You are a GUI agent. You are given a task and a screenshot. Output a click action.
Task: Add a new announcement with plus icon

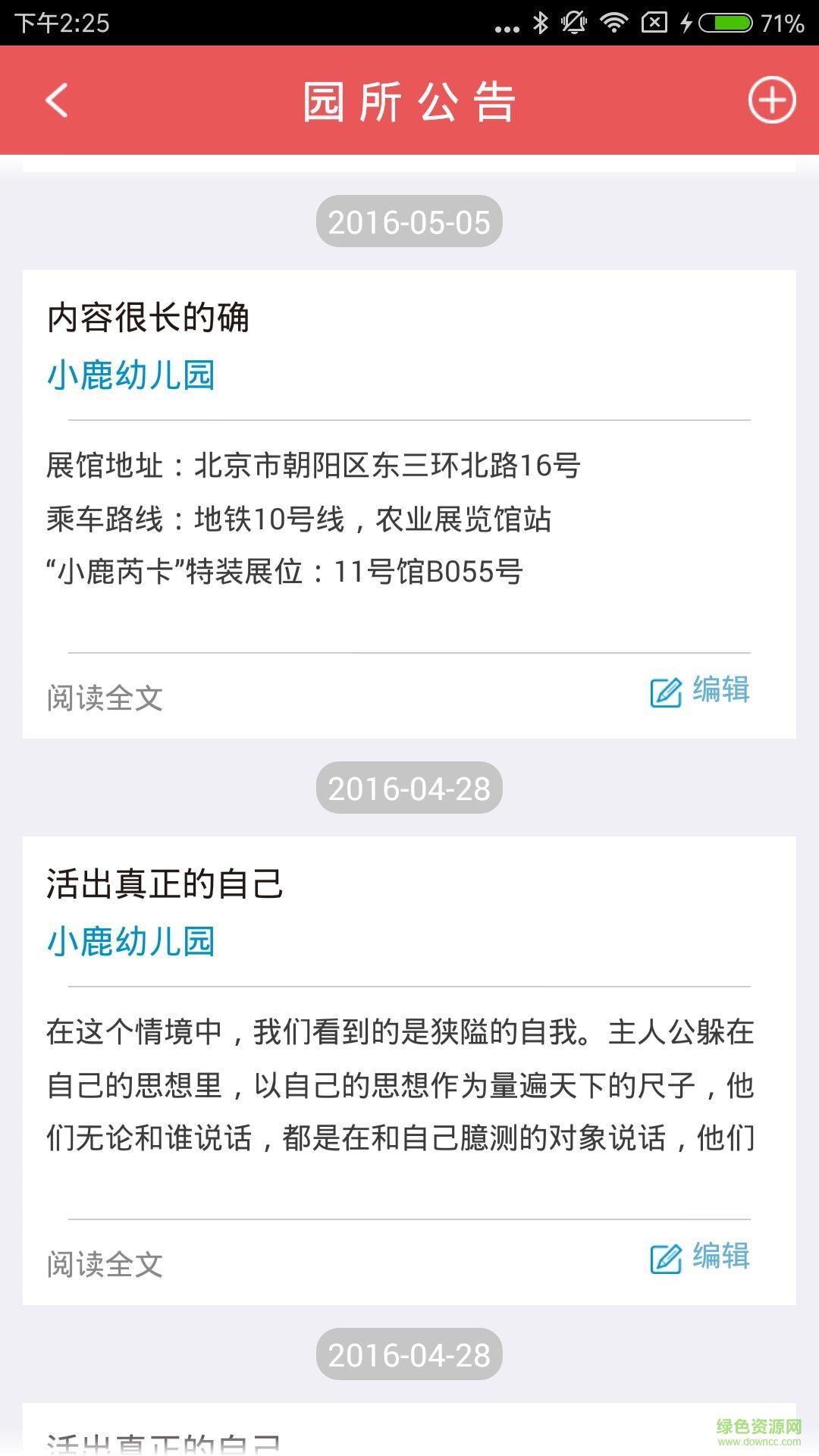771,100
